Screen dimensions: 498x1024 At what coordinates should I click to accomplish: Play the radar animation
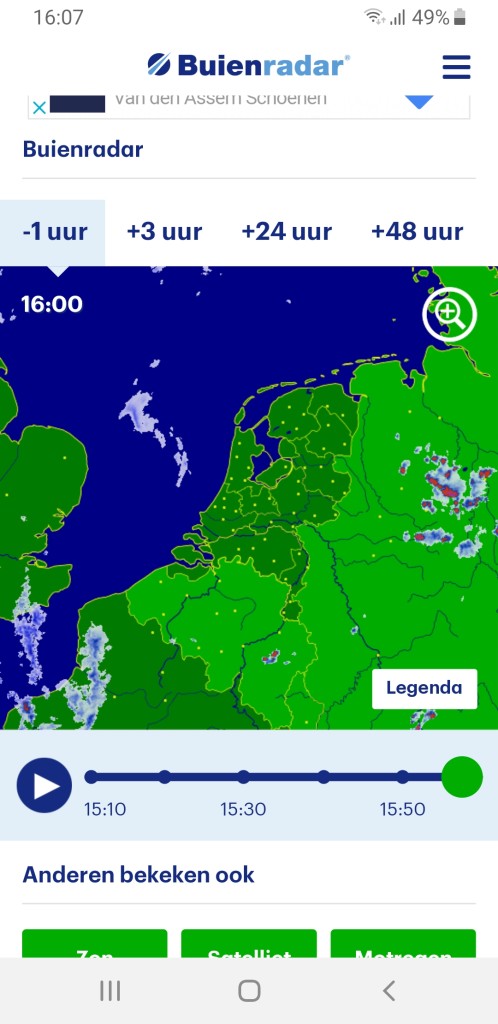click(x=44, y=785)
